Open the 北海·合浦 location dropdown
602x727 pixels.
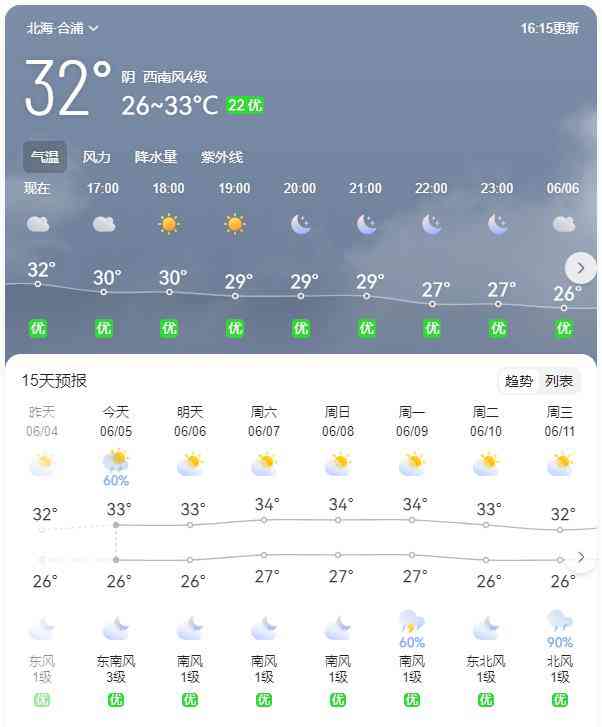coord(63,28)
